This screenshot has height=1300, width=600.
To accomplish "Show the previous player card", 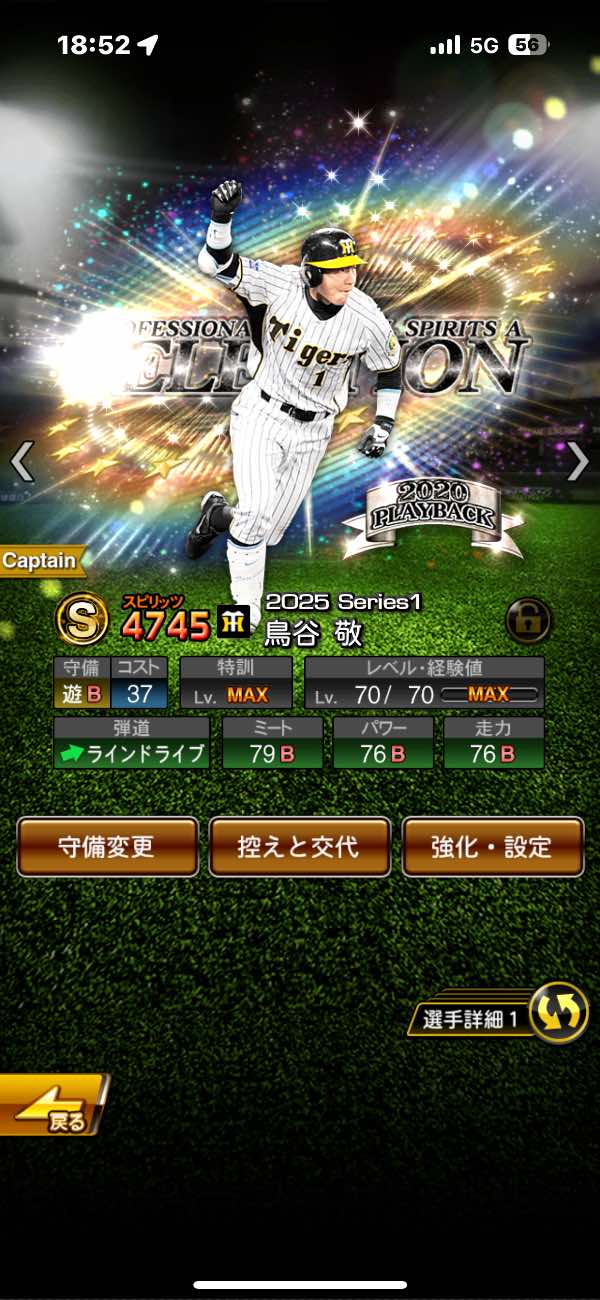I will [x=22, y=462].
